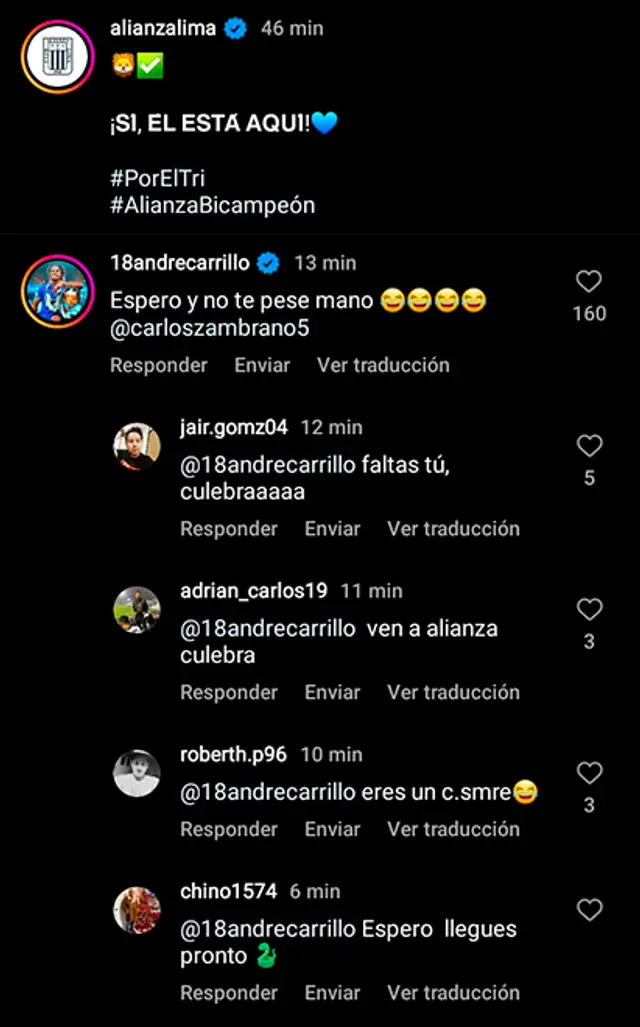Open chino1574's profile avatar

pyautogui.click(x=137, y=910)
